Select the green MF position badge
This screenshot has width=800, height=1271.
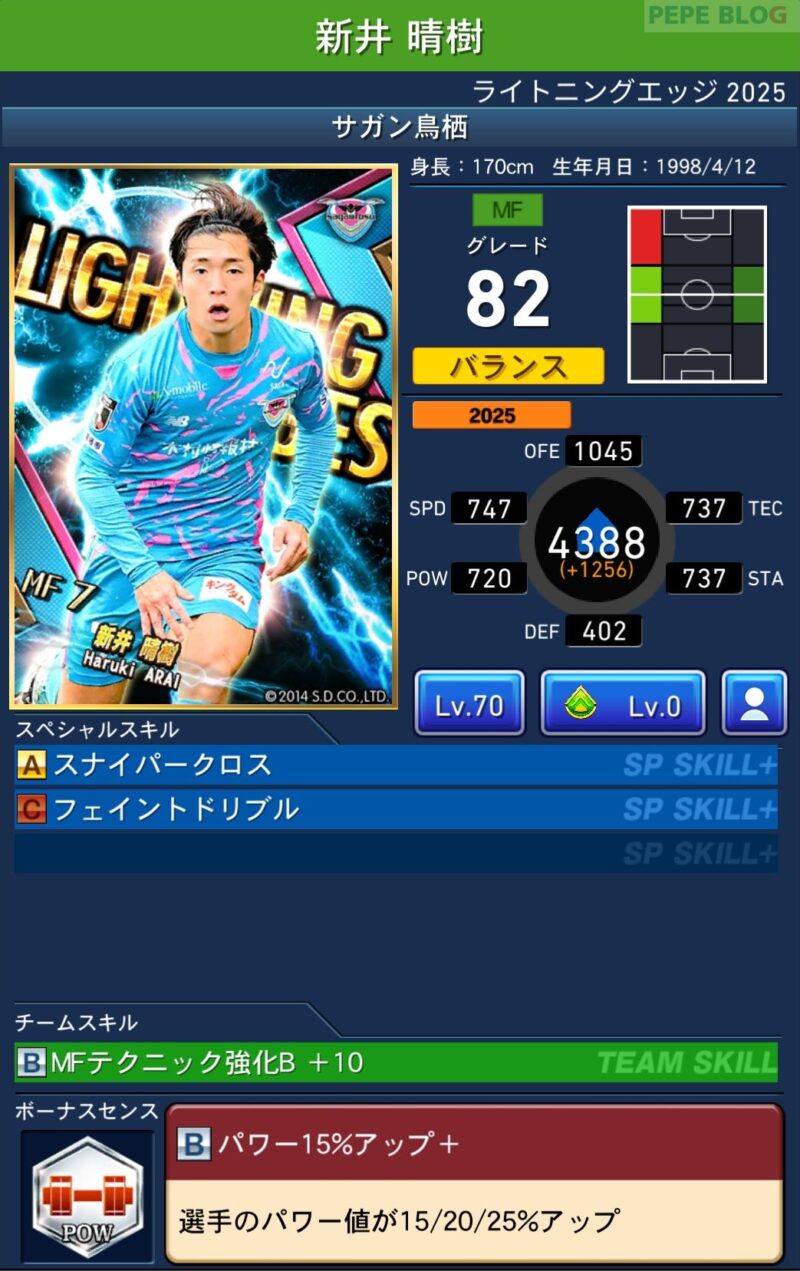tap(508, 209)
